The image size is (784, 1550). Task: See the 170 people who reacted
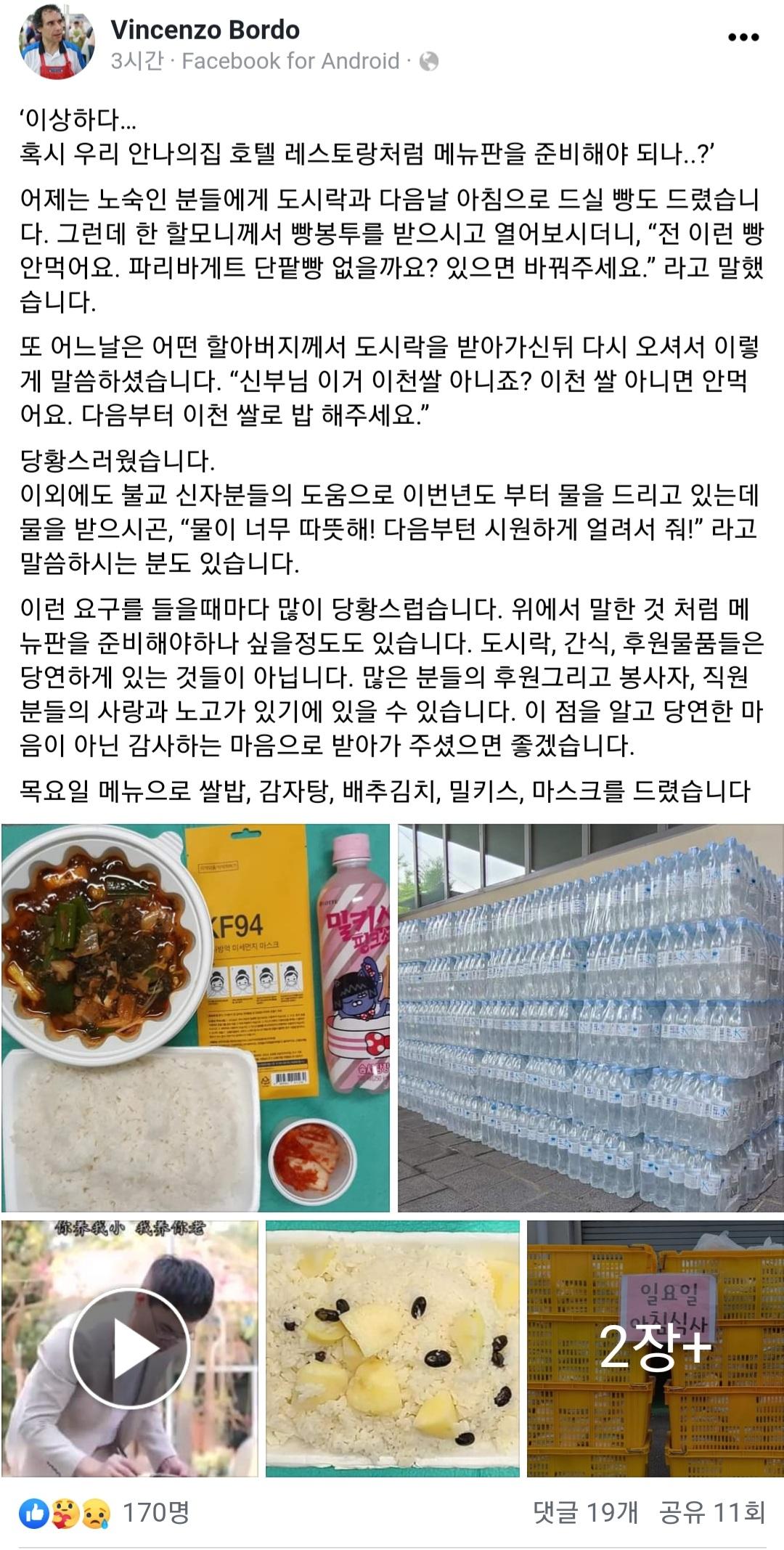point(155,1512)
